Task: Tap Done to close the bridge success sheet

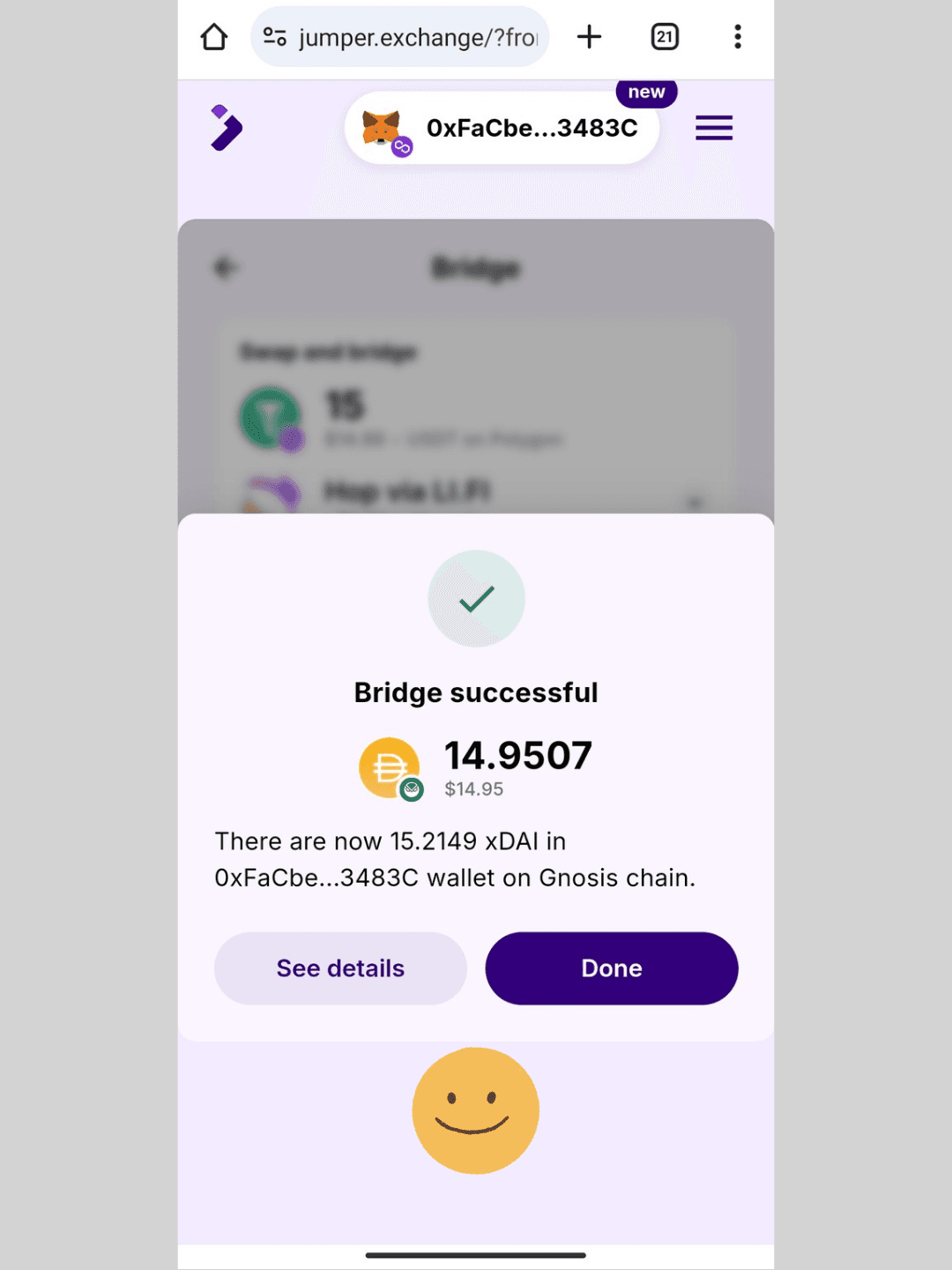Action: pos(611,967)
